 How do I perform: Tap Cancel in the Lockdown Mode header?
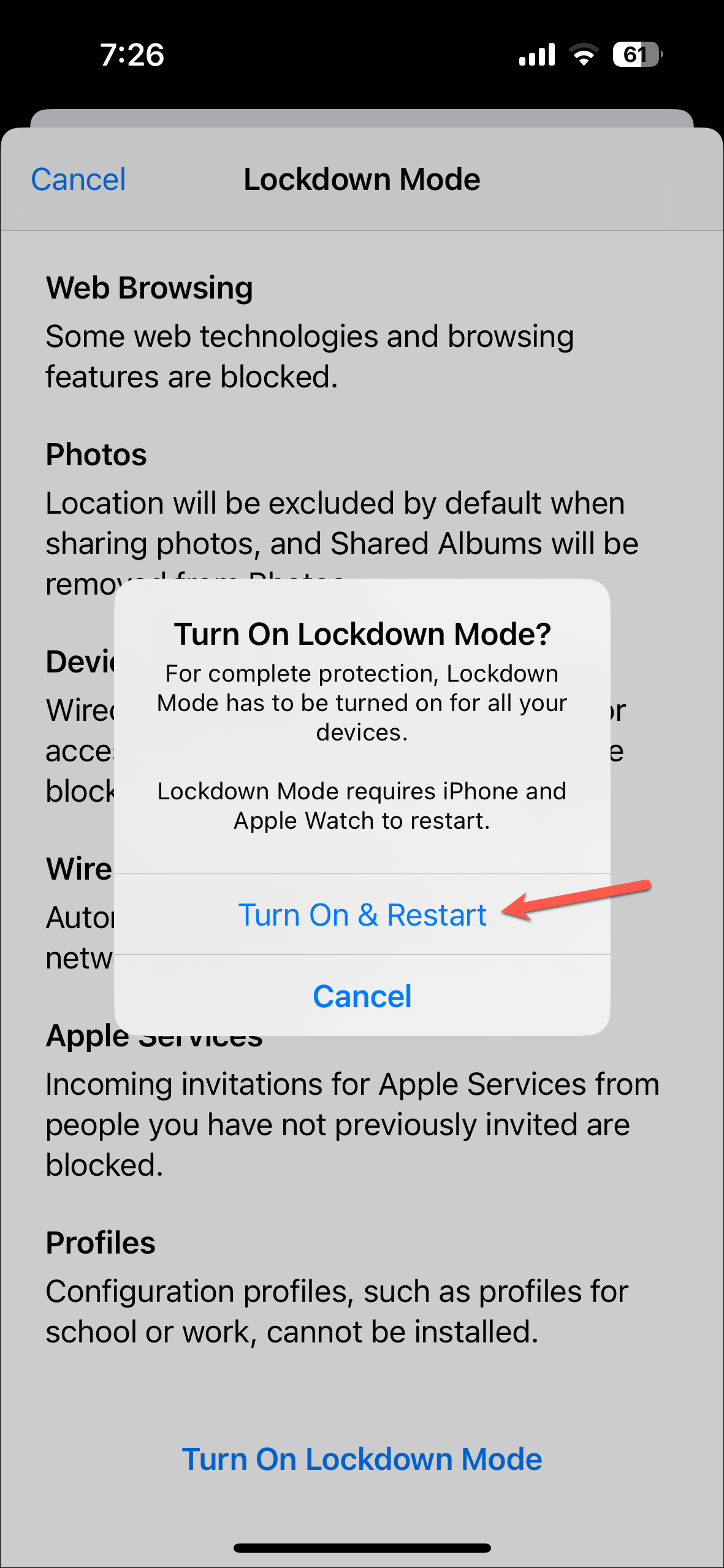[78, 180]
